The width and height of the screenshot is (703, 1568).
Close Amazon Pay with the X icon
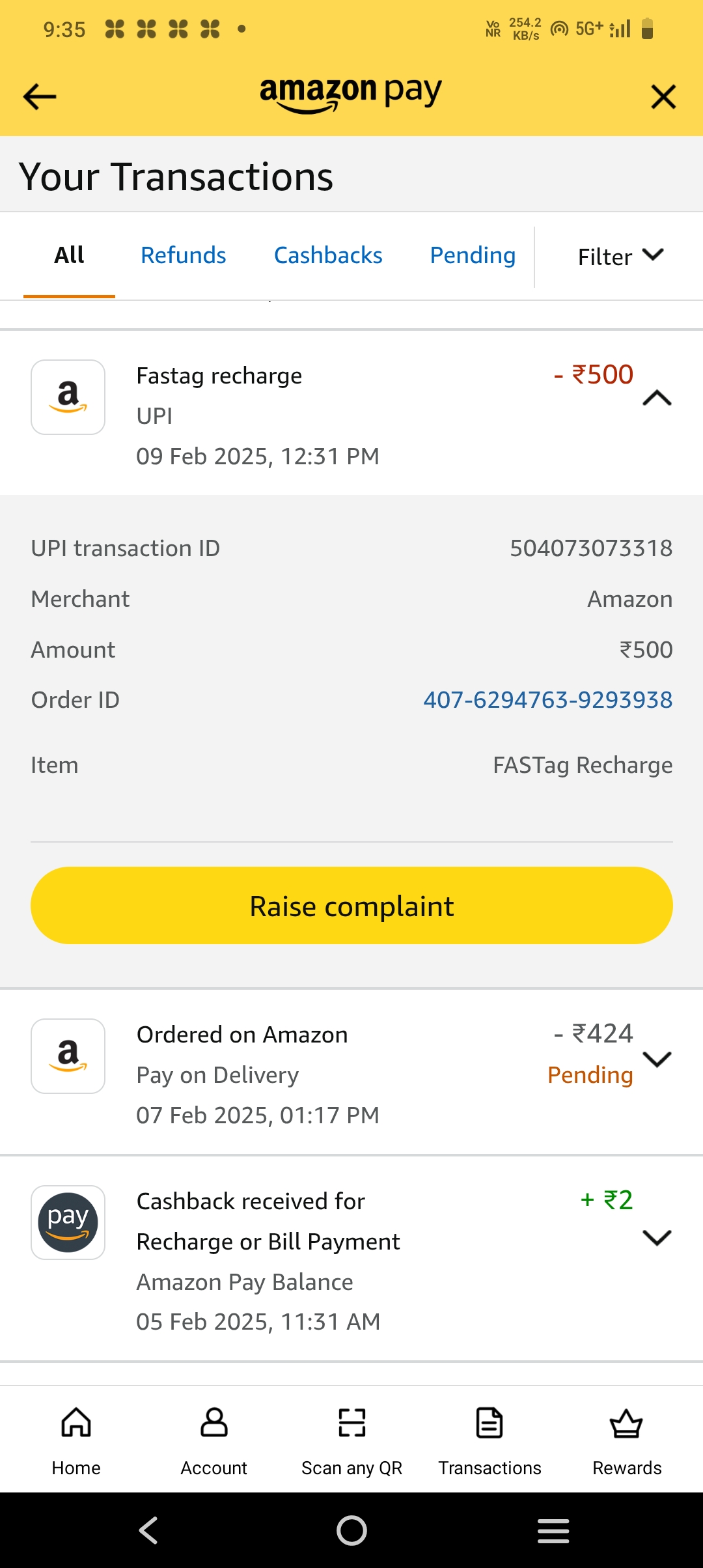tap(663, 97)
